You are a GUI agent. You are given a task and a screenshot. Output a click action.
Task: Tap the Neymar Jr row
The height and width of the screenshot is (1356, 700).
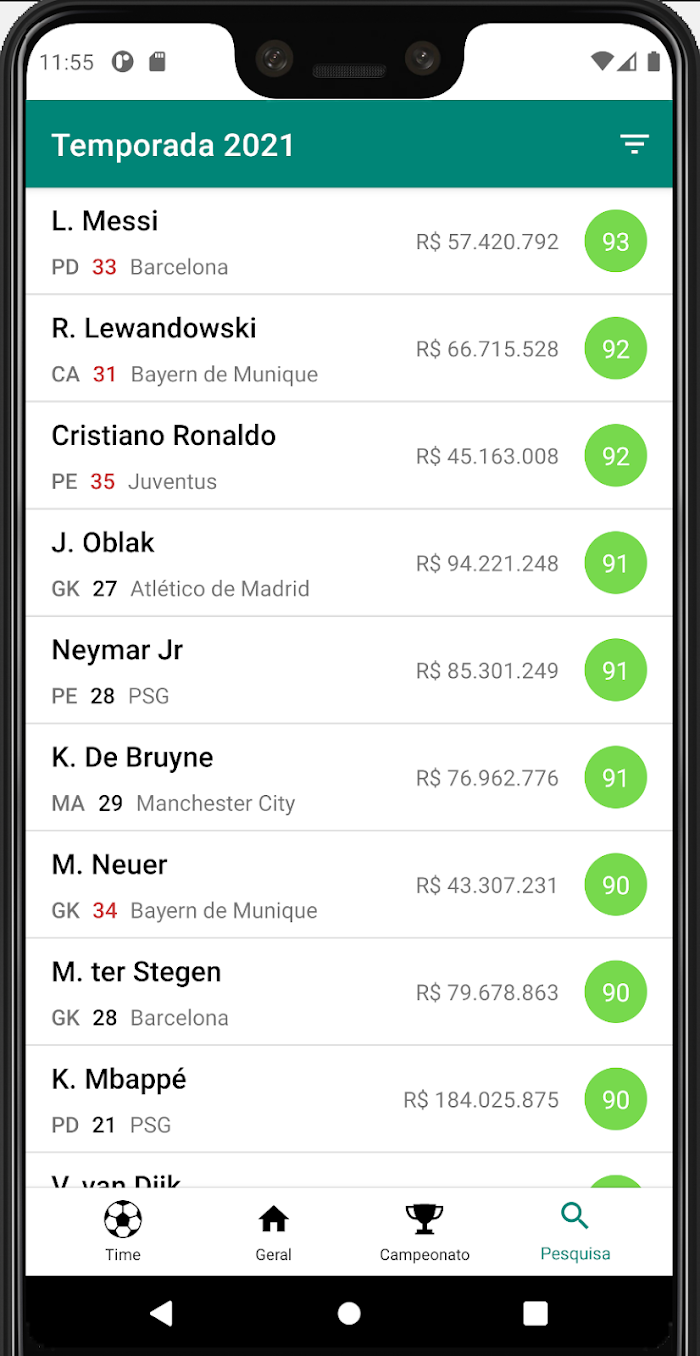(349, 669)
